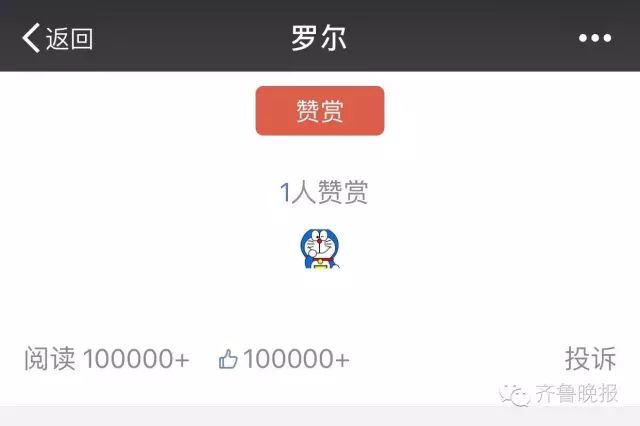Go back using the 返回 button
Viewport: 640px width, 426px height.
(x=57, y=38)
